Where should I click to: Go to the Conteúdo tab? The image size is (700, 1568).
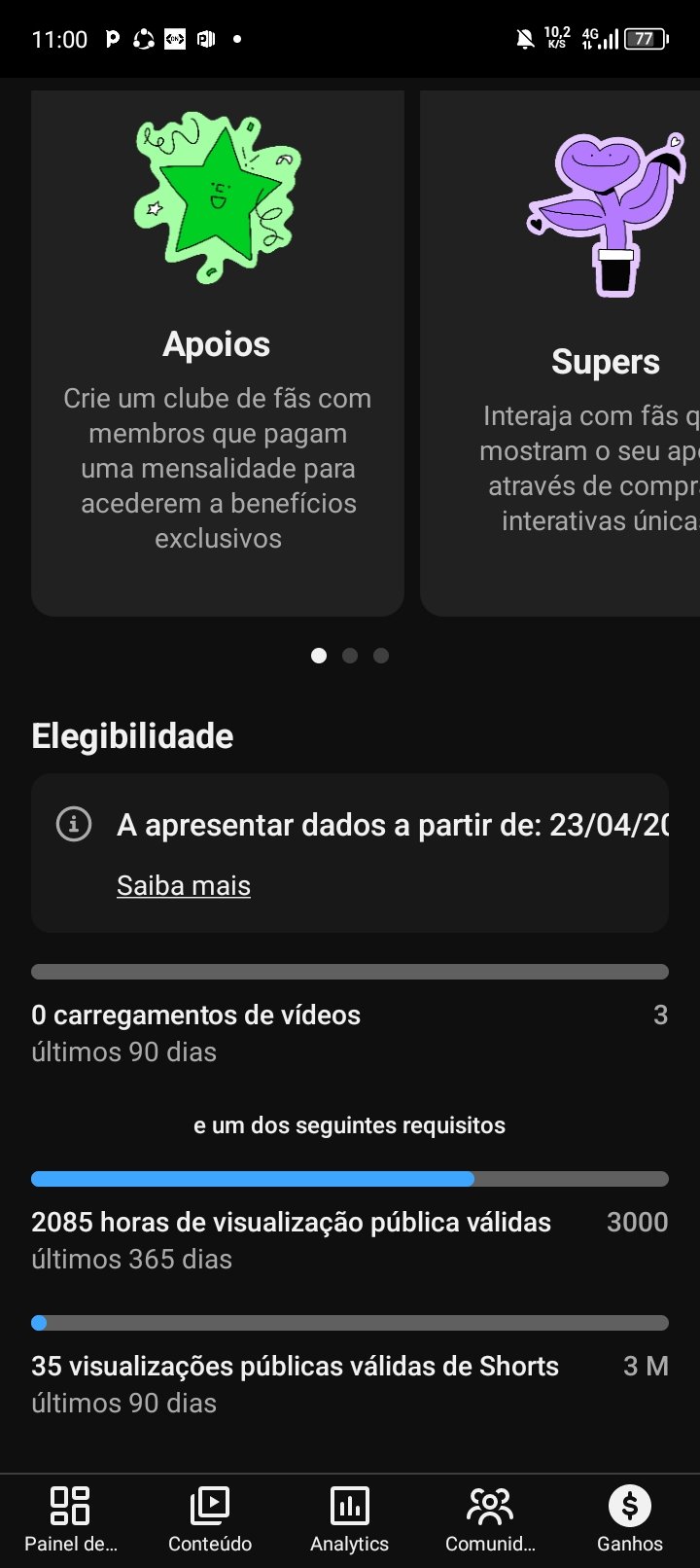(210, 1518)
